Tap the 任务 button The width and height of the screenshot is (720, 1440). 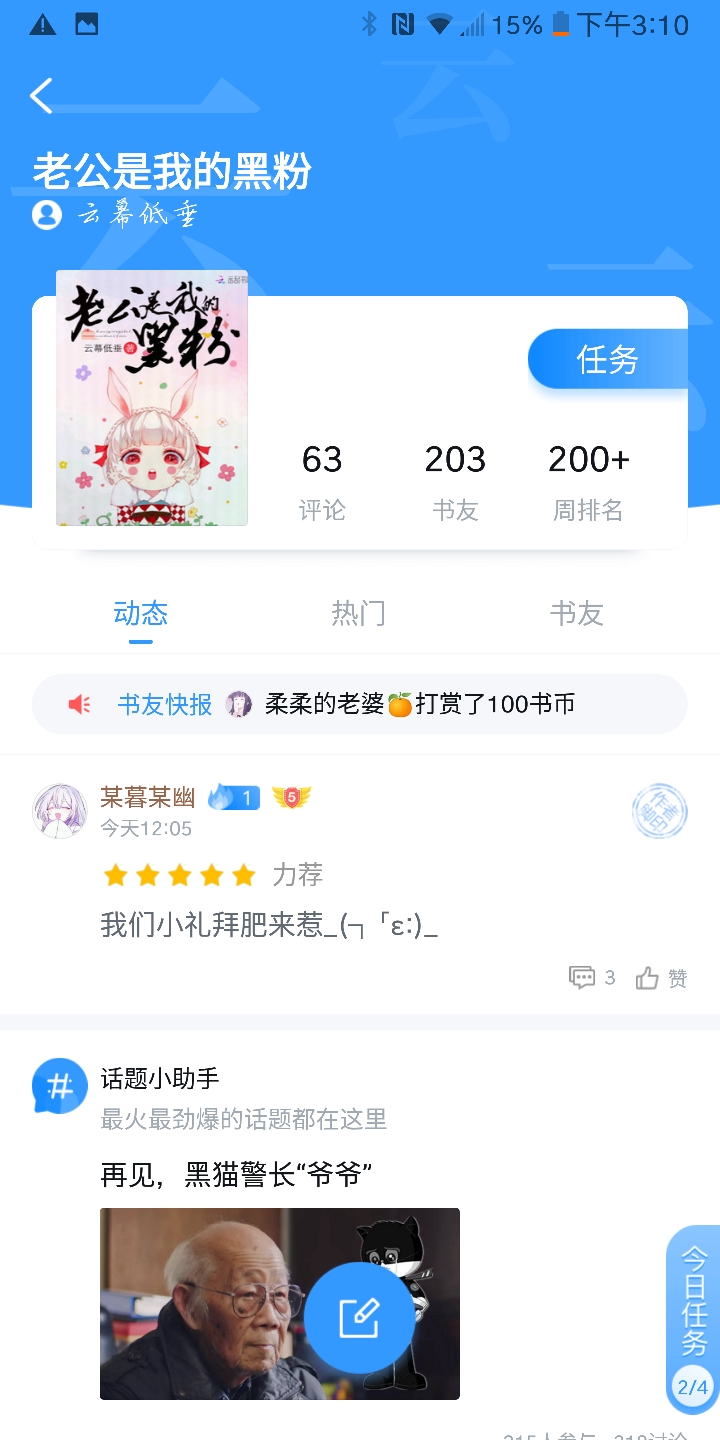click(x=607, y=359)
